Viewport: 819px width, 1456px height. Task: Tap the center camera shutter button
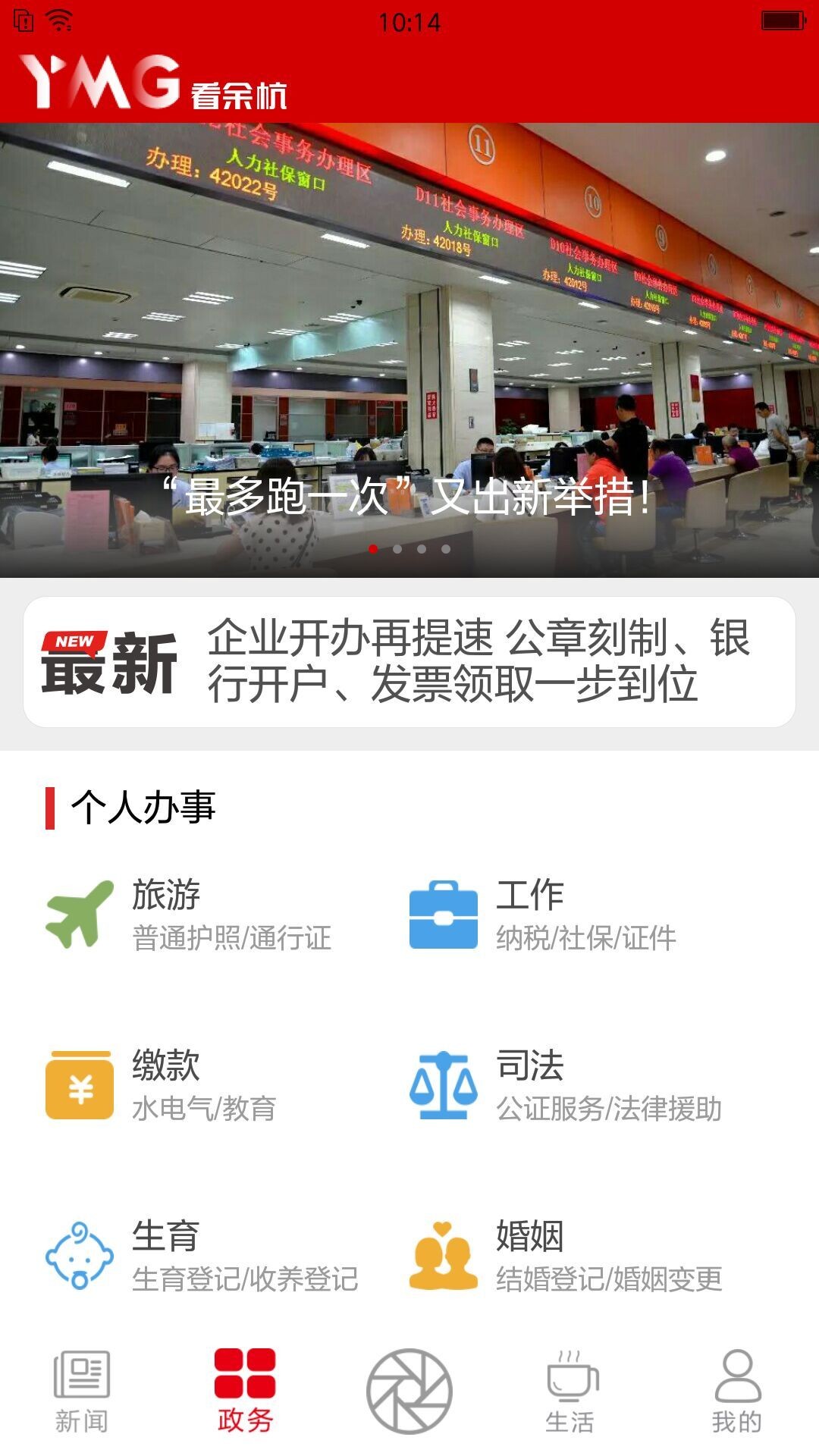409,1391
